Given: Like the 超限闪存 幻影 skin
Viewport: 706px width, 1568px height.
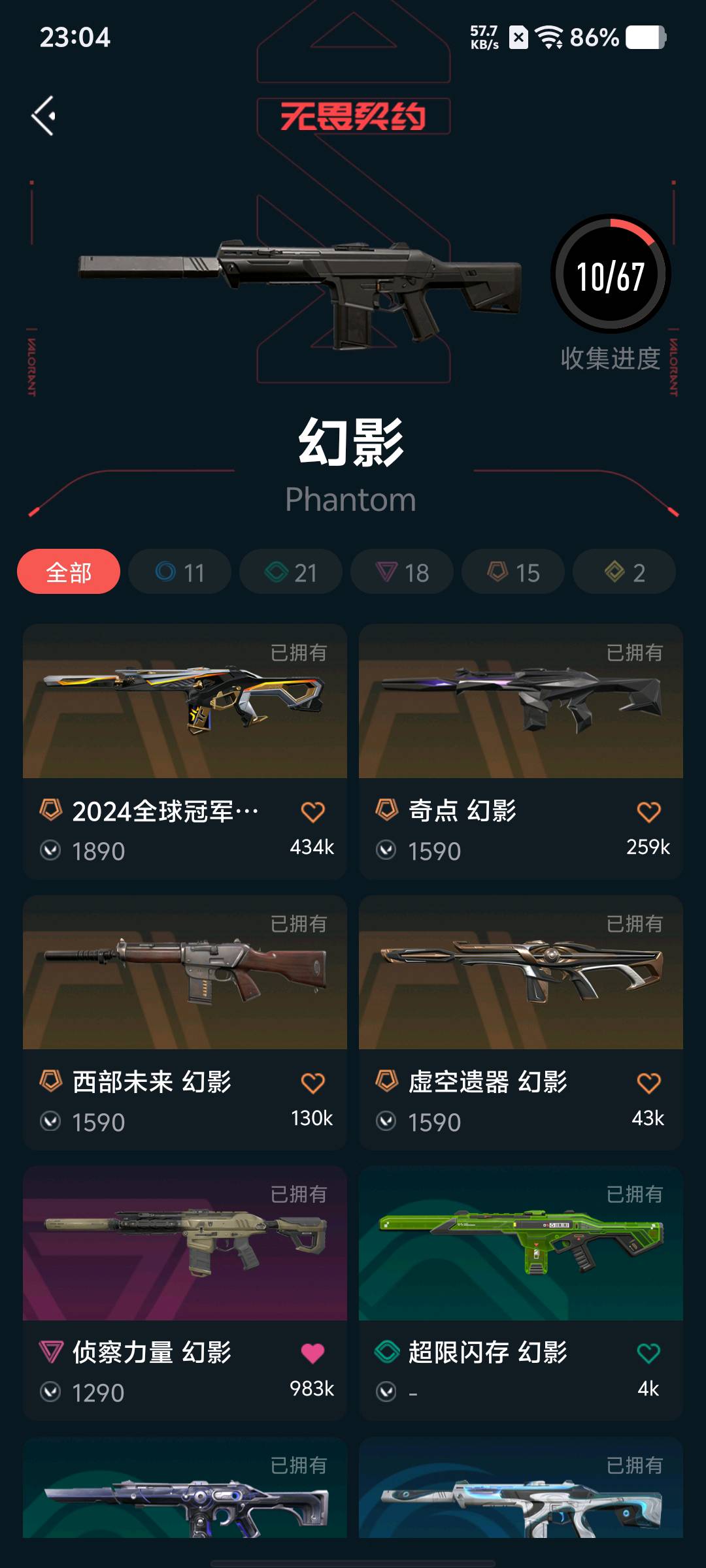Looking at the screenshot, I should (x=648, y=1353).
